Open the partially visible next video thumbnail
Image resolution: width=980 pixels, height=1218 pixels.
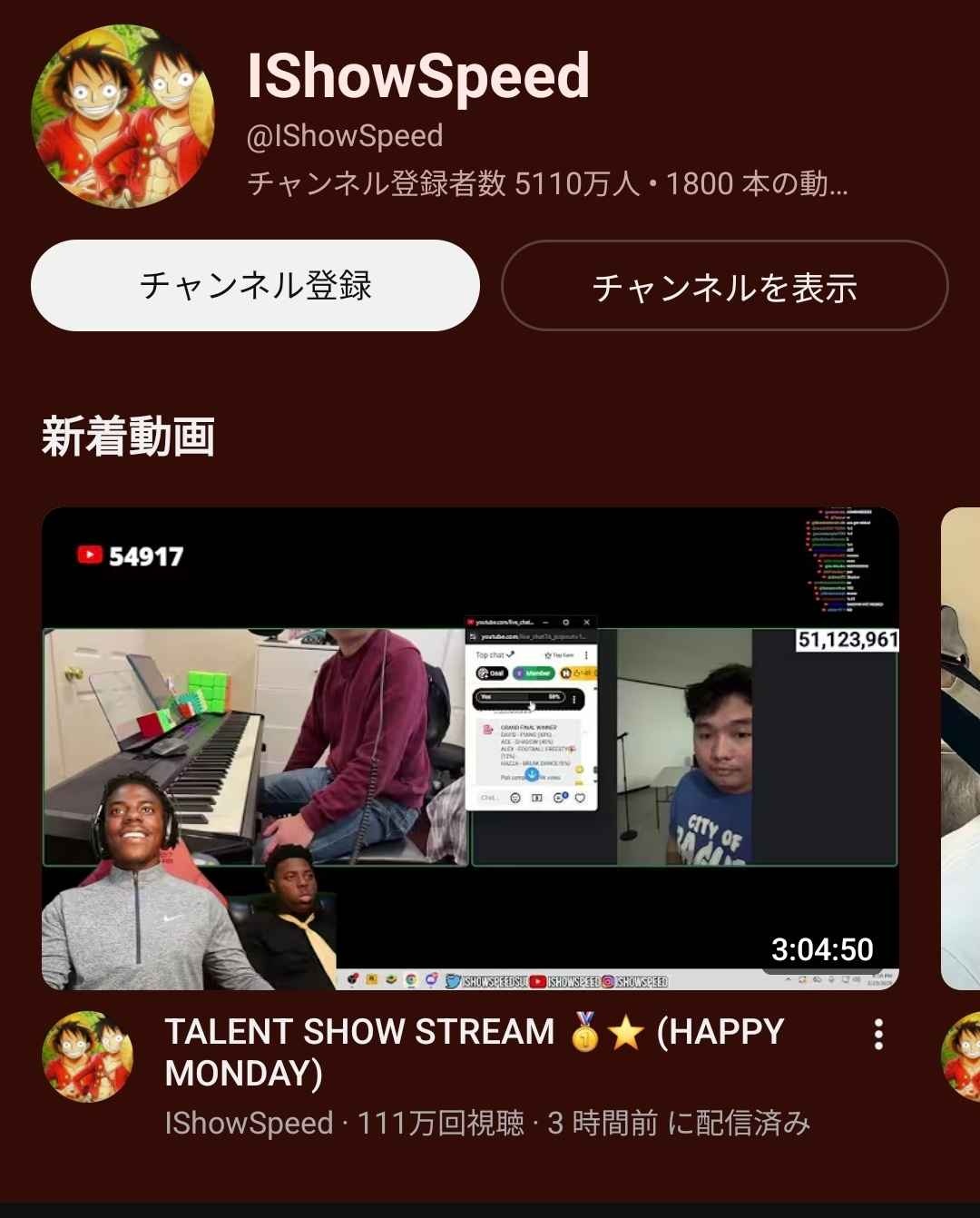(x=960, y=747)
